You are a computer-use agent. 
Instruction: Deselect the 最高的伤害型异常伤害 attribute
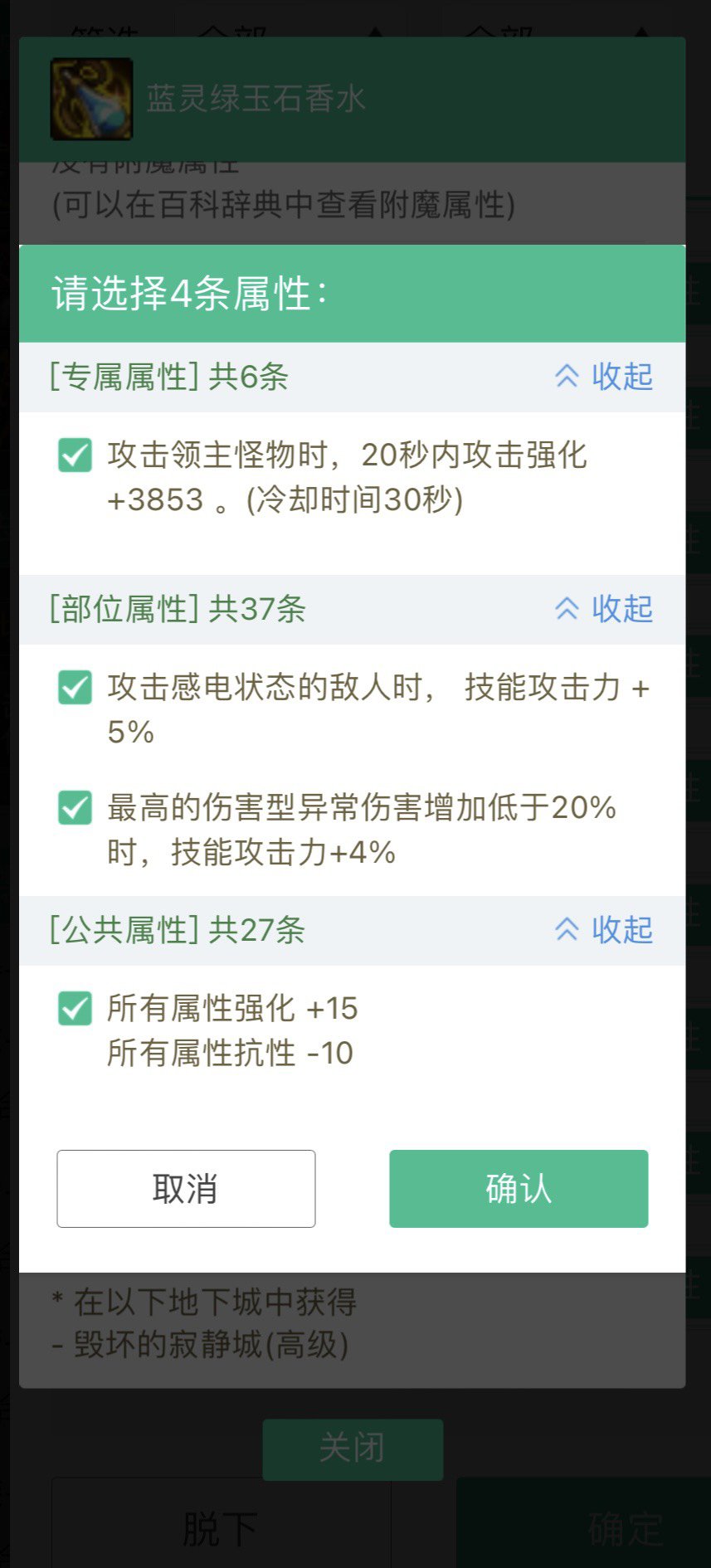pos(75,807)
